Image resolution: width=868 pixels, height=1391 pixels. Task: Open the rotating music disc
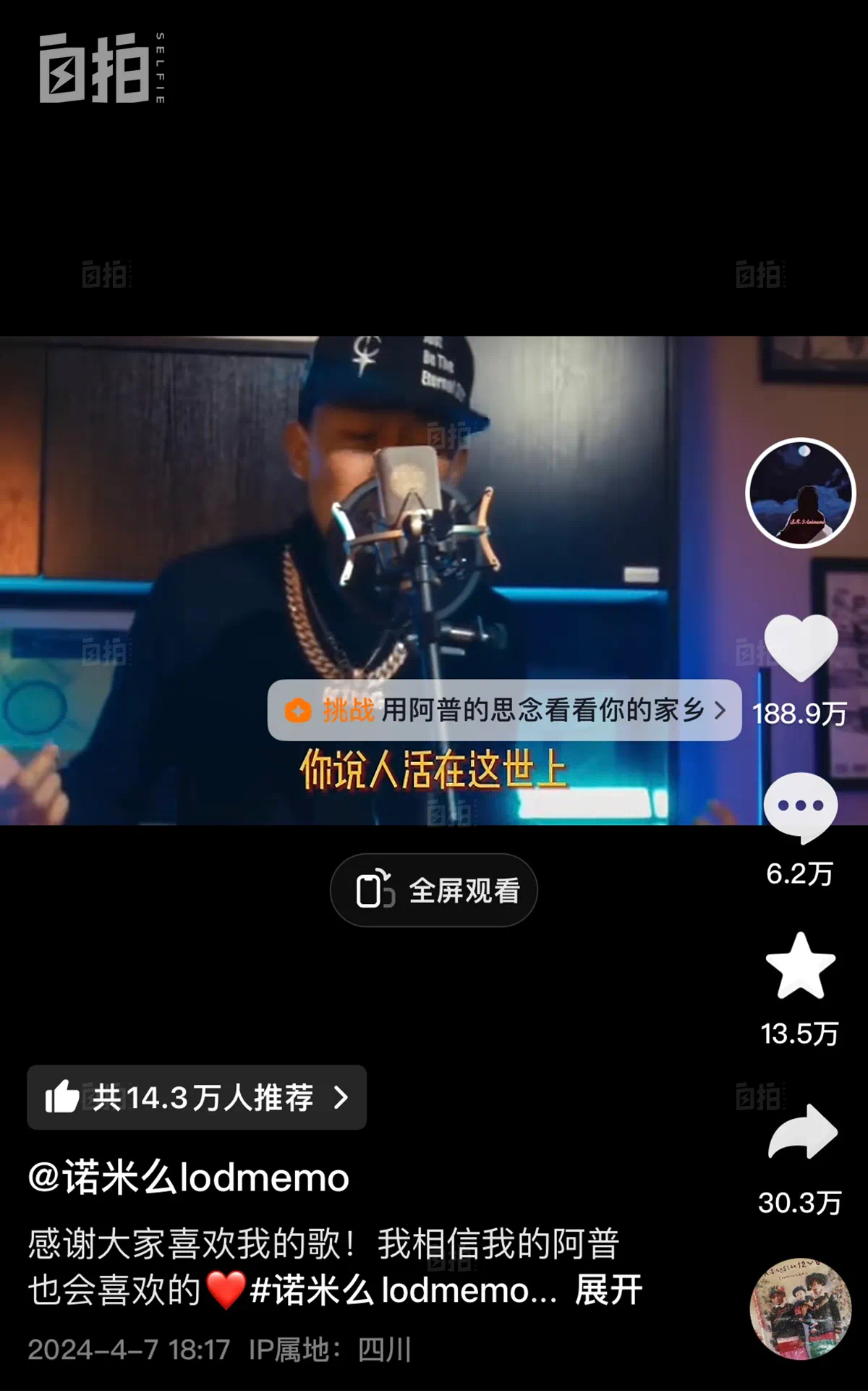click(800, 1308)
